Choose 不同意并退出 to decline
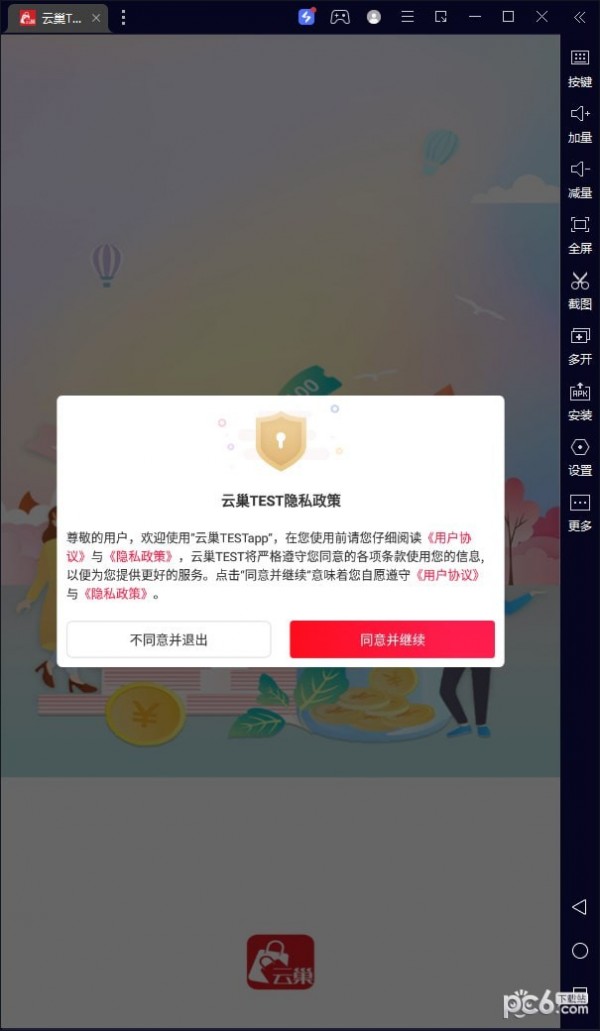This screenshot has width=600, height=1031. pyautogui.click(x=169, y=640)
